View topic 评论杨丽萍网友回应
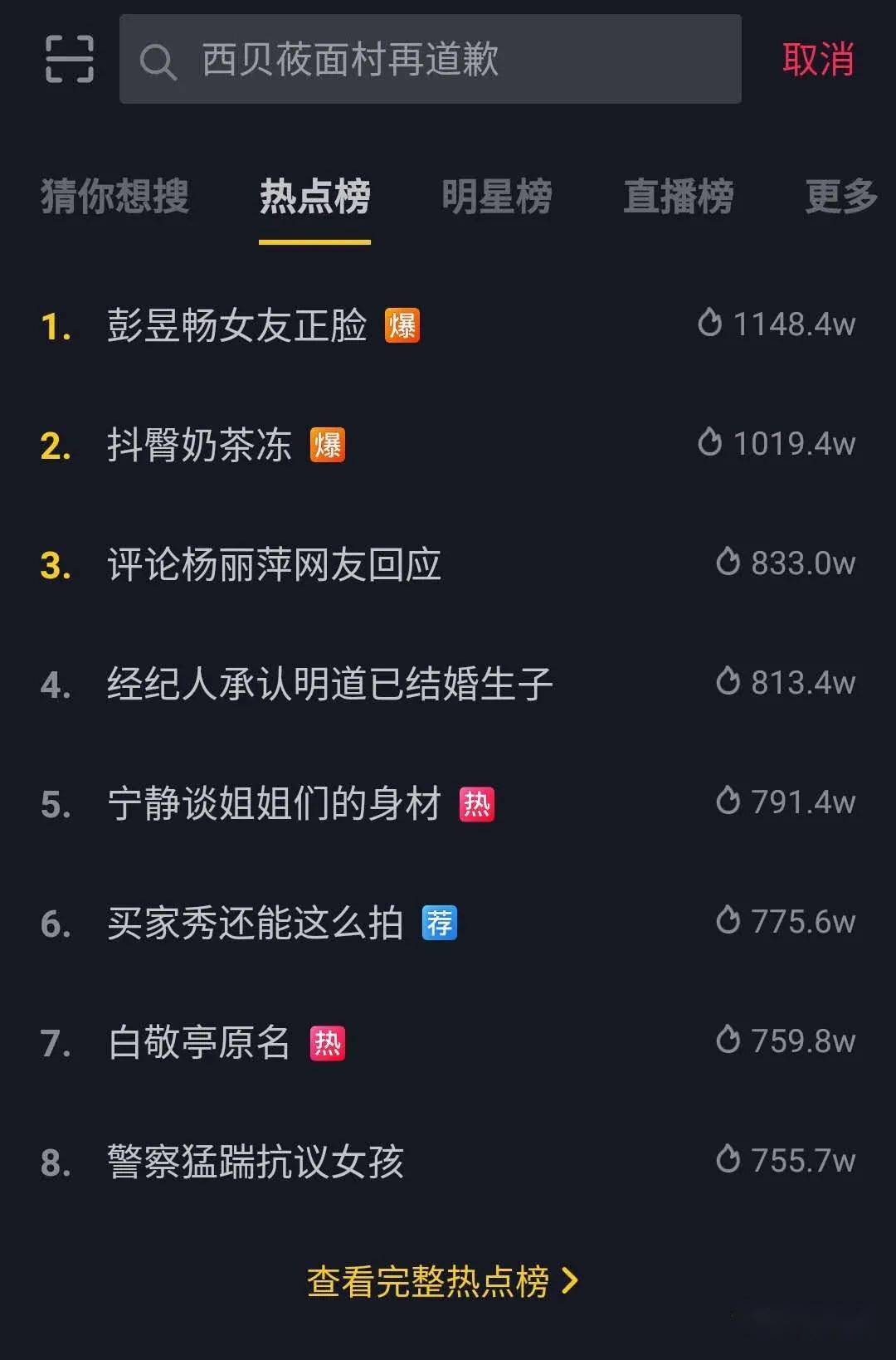This screenshot has height=1360, width=896. [x=274, y=564]
